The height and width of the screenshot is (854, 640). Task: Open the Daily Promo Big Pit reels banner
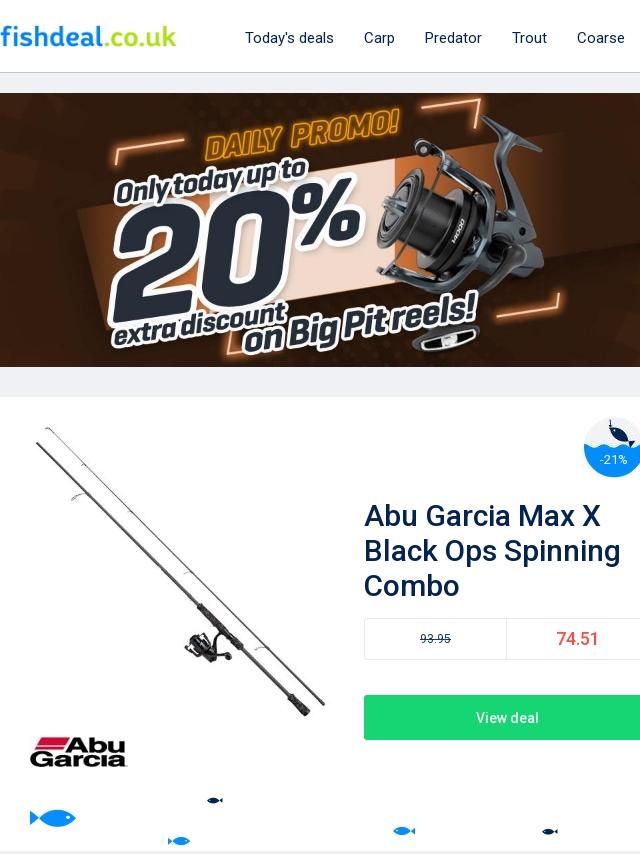tap(320, 230)
